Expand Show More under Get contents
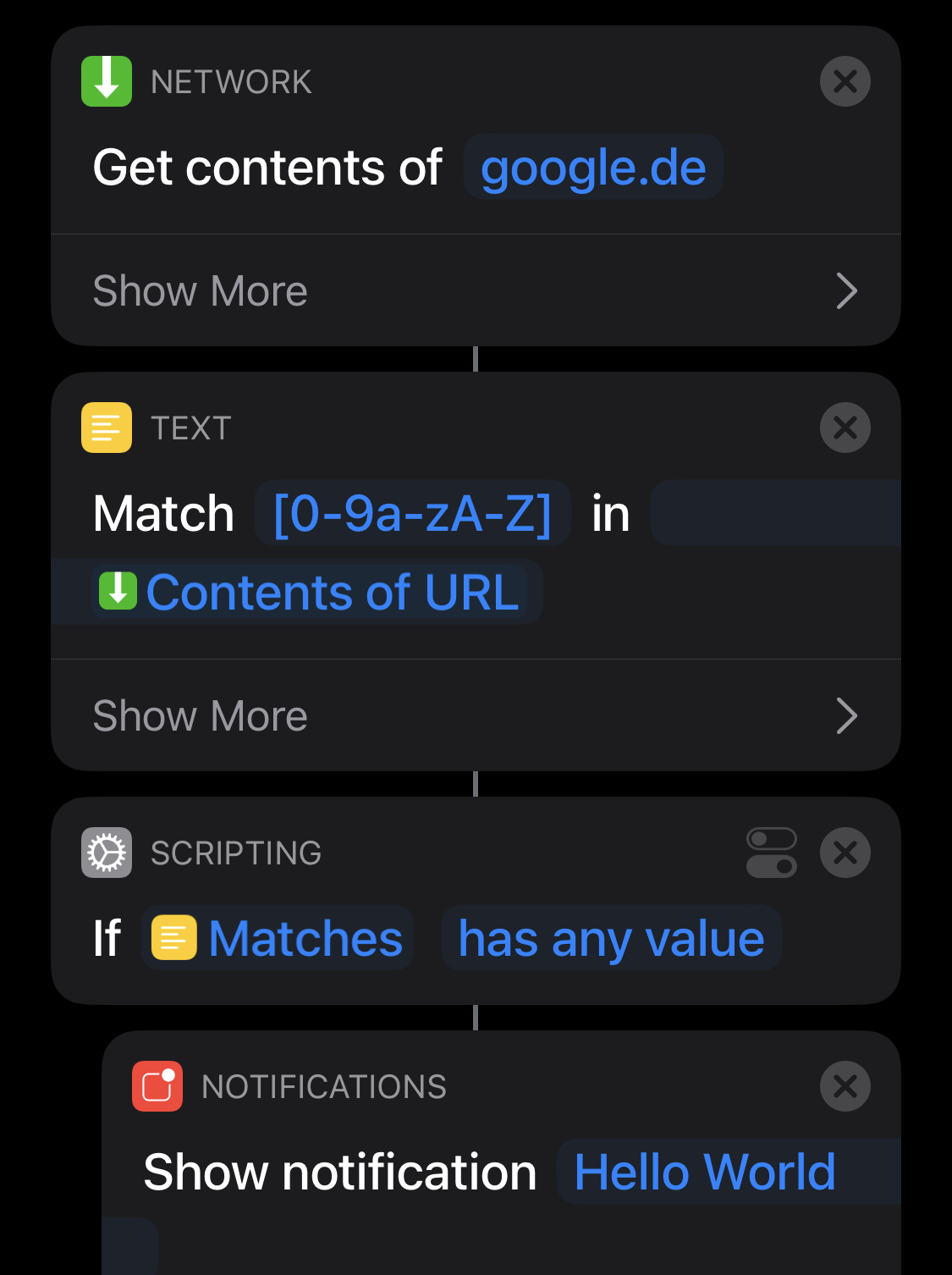The image size is (952, 1275). [476, 291]
